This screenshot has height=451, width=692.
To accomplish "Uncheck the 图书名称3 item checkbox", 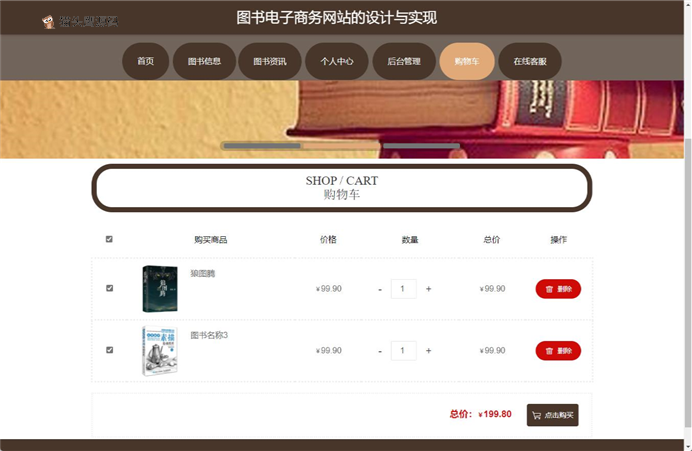I will [x=109, y=350].
